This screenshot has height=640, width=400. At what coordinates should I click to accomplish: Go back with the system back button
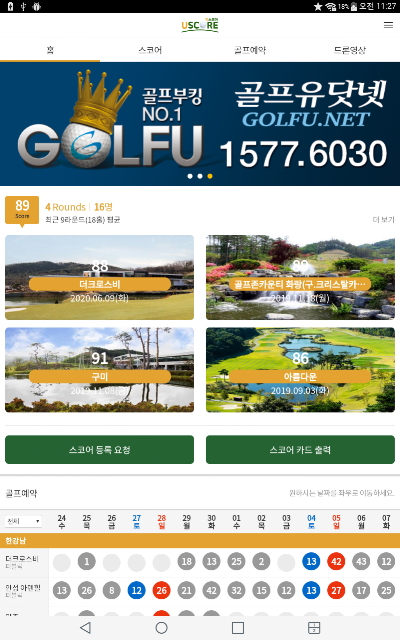pyautogui.click(x=85, y=628)
